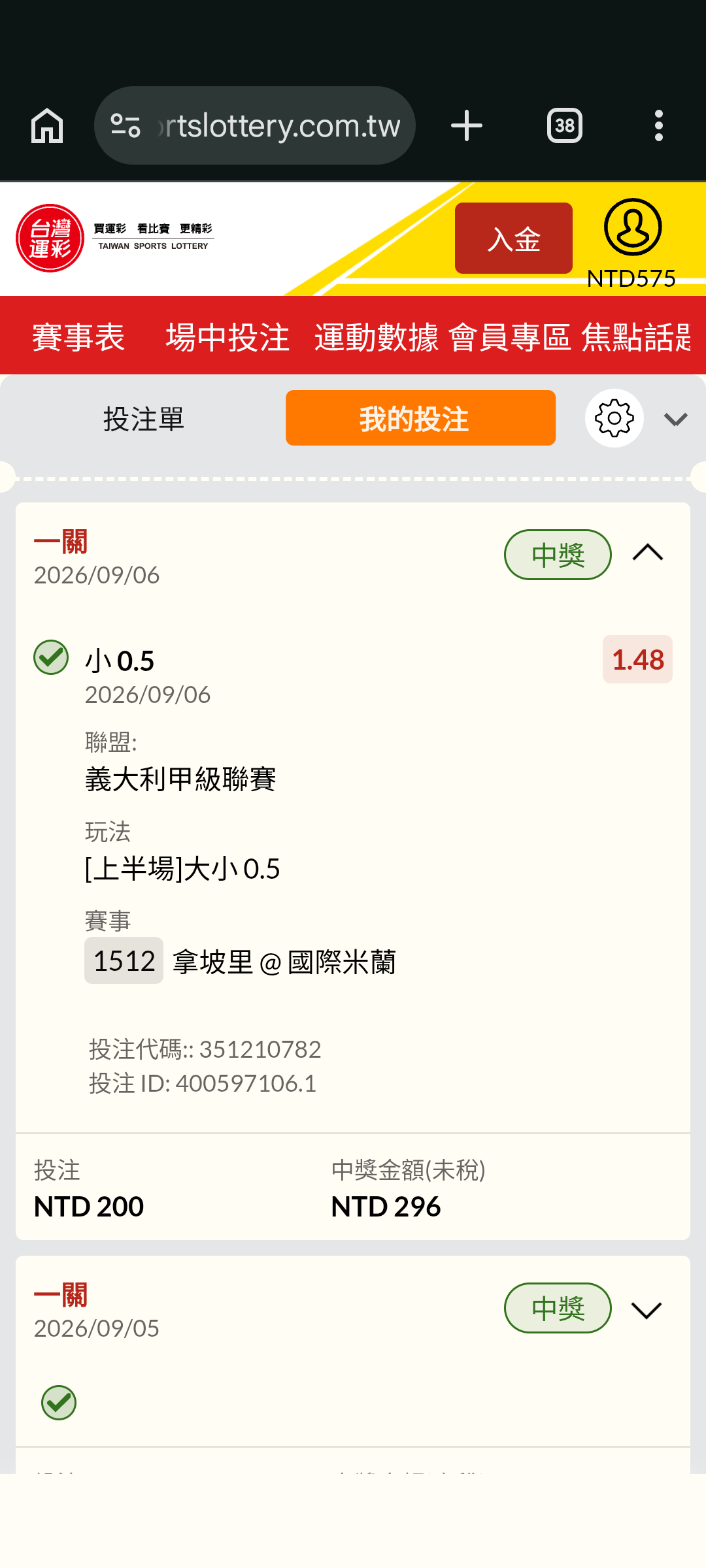Open the 焦點話題 menu item
The height and width of the screenshot is (1568, 706).
click(x=637, y=337)
